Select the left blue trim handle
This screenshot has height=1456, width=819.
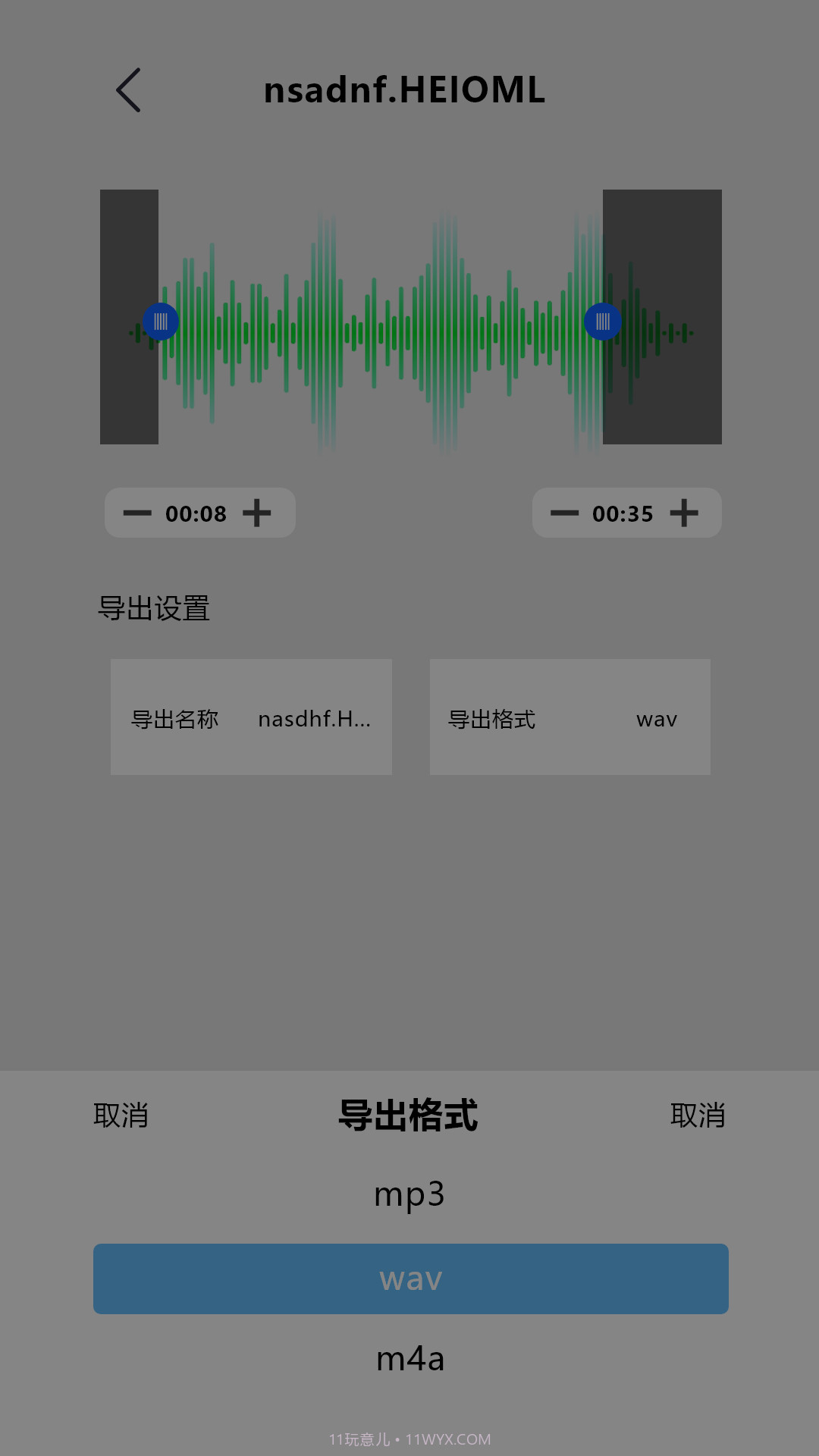click(158, 322)
